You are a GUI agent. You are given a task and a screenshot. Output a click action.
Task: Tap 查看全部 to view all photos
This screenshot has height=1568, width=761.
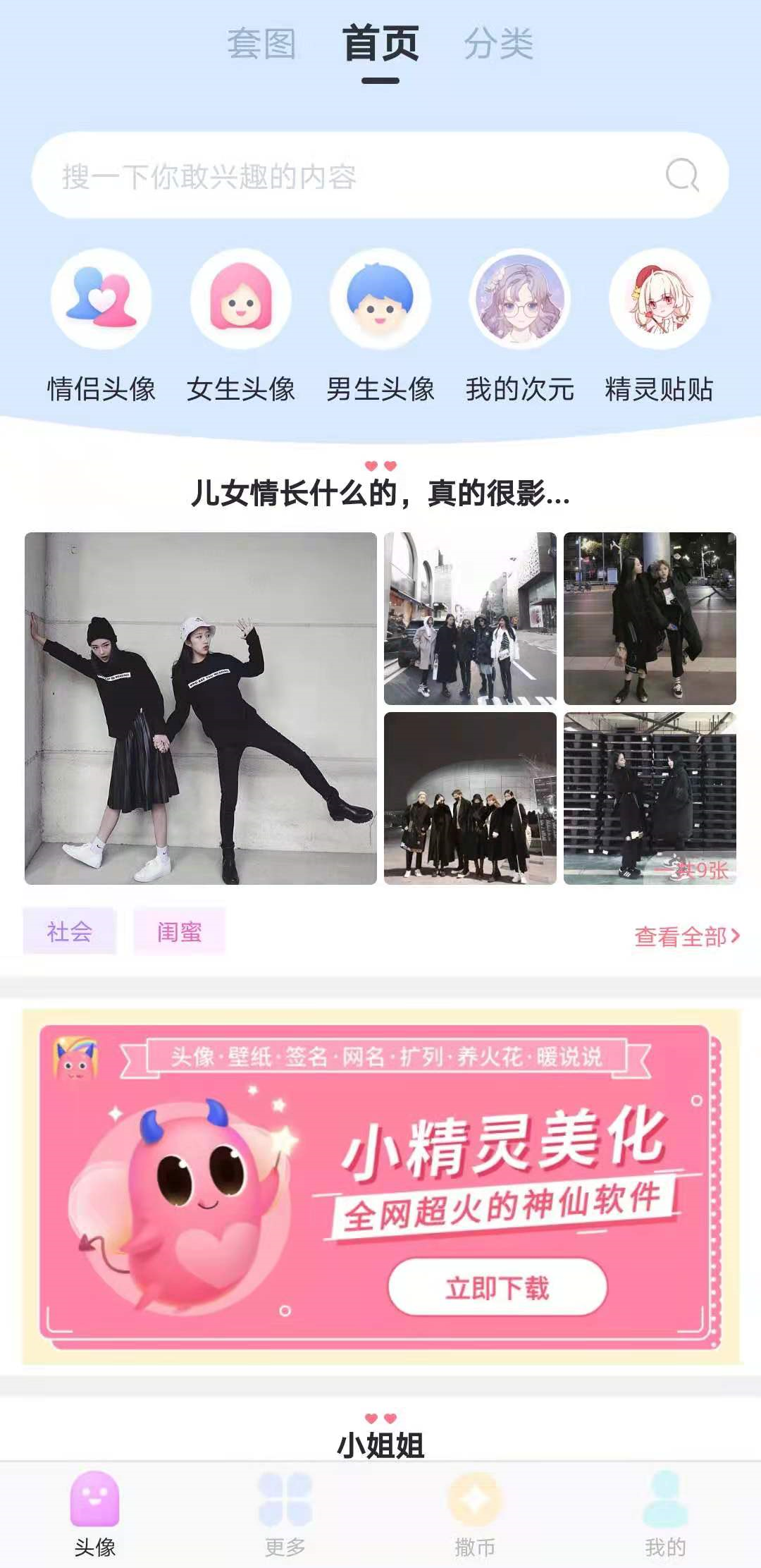pos(687,936)
